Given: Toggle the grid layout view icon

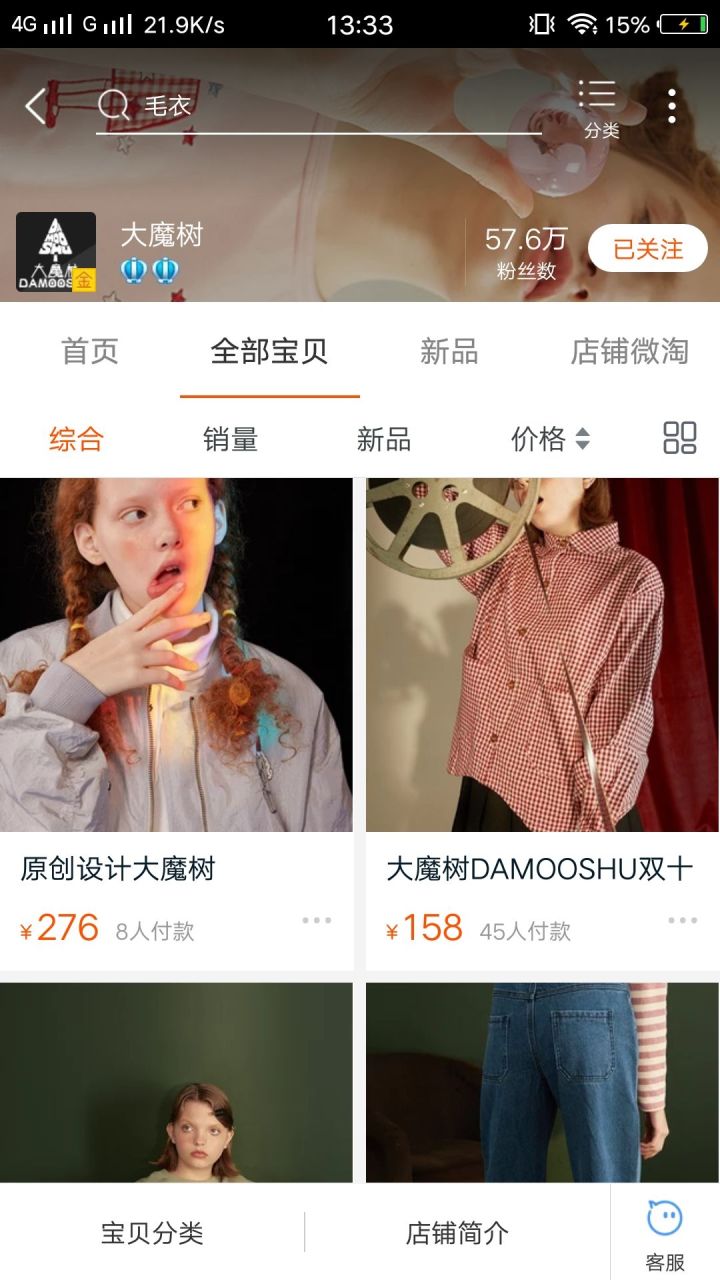Looking at the screenshot, I should tap(679, 438).
